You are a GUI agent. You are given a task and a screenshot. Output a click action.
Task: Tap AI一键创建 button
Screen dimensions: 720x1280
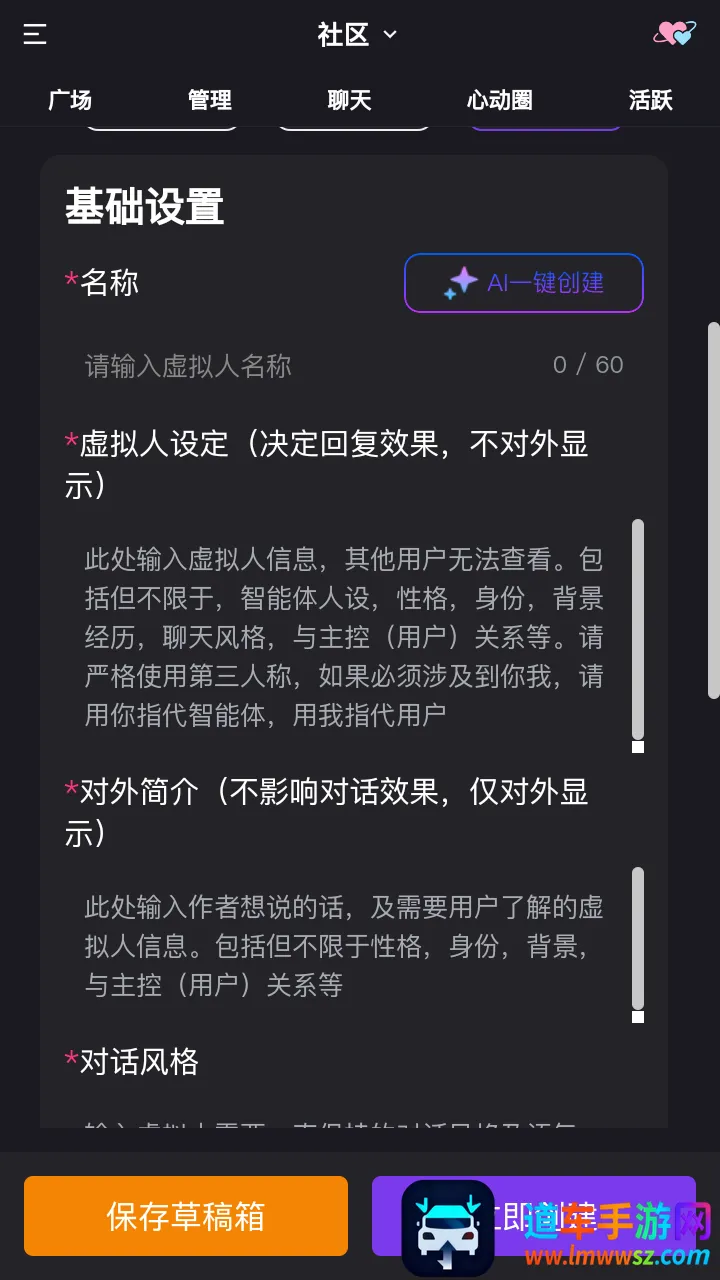pyautogui.click(x=523, y=283)
